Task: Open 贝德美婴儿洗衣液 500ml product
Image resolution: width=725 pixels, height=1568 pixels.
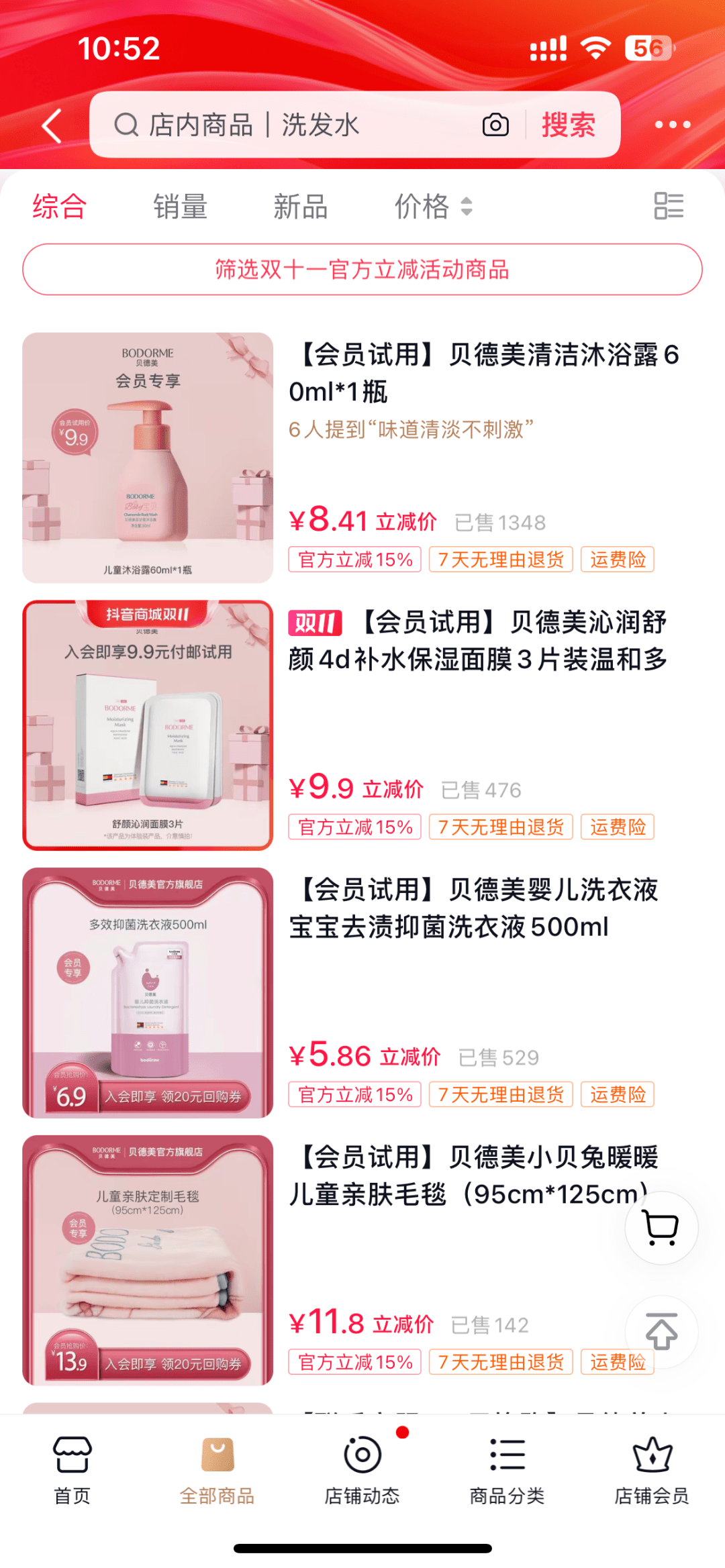Action: click(473, 908)
